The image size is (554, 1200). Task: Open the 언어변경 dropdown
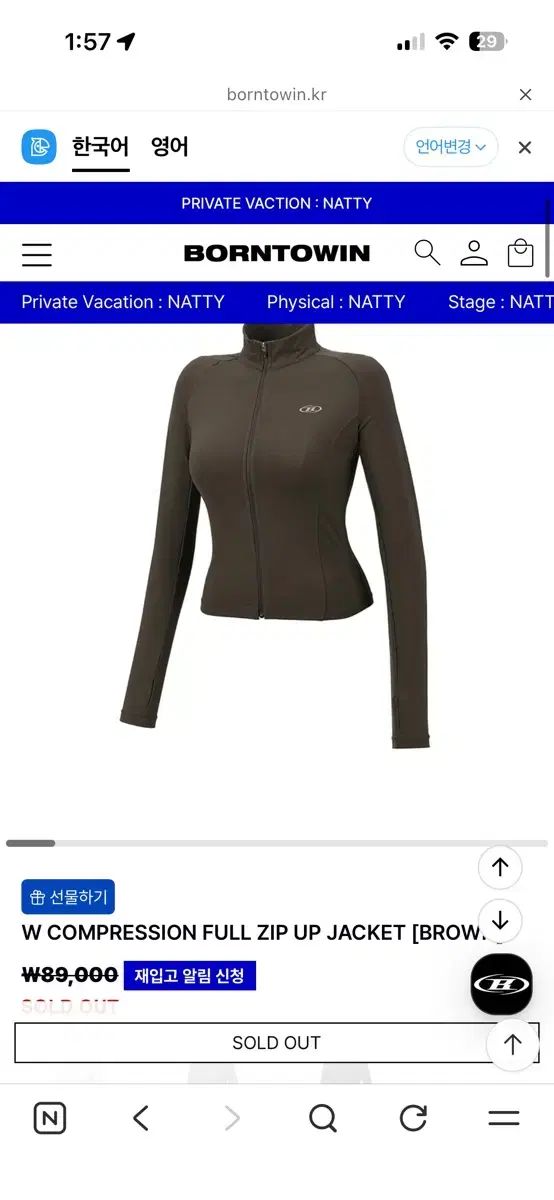(451, 147)
